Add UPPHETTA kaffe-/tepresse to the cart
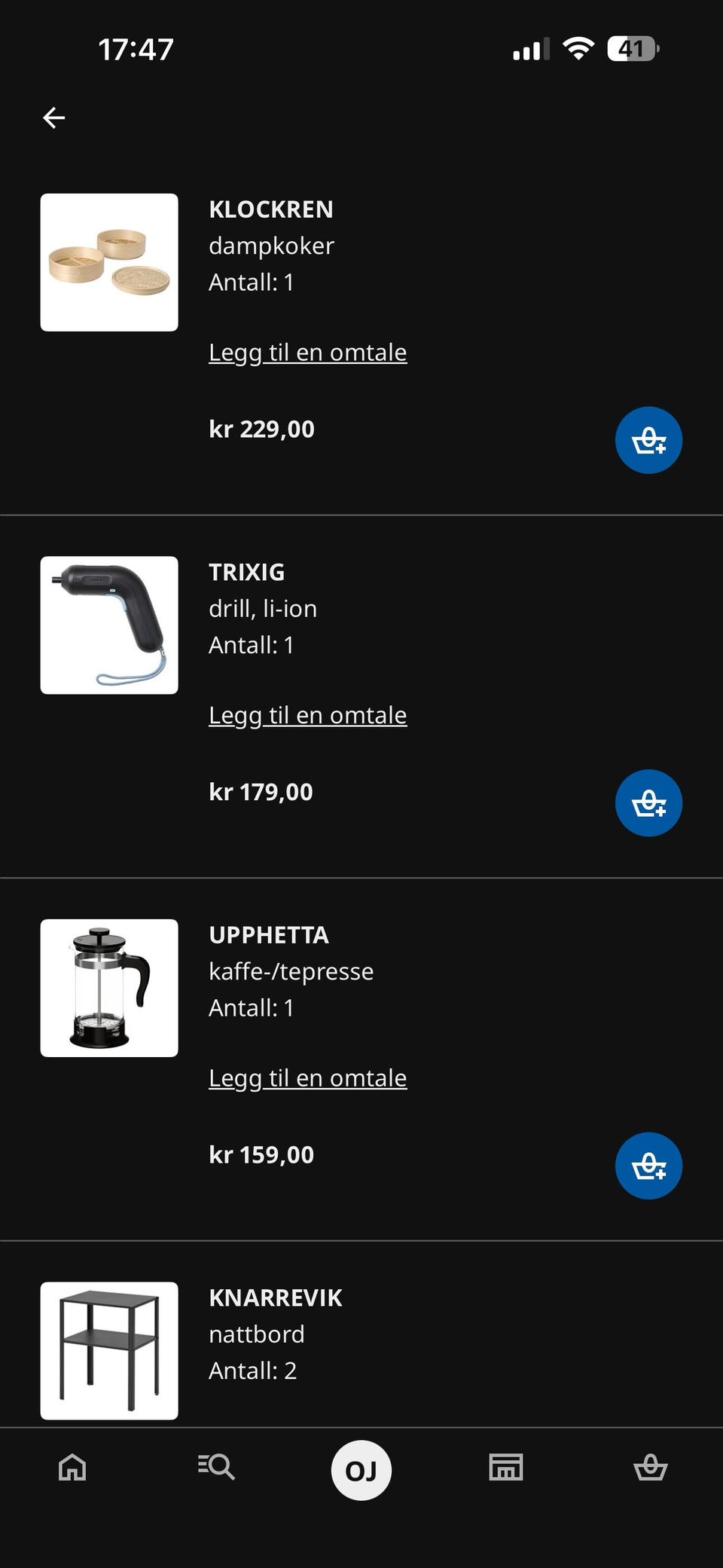Image resolution: width=723 pixels, height=1568 pixels. click(x=648, y=1166)
